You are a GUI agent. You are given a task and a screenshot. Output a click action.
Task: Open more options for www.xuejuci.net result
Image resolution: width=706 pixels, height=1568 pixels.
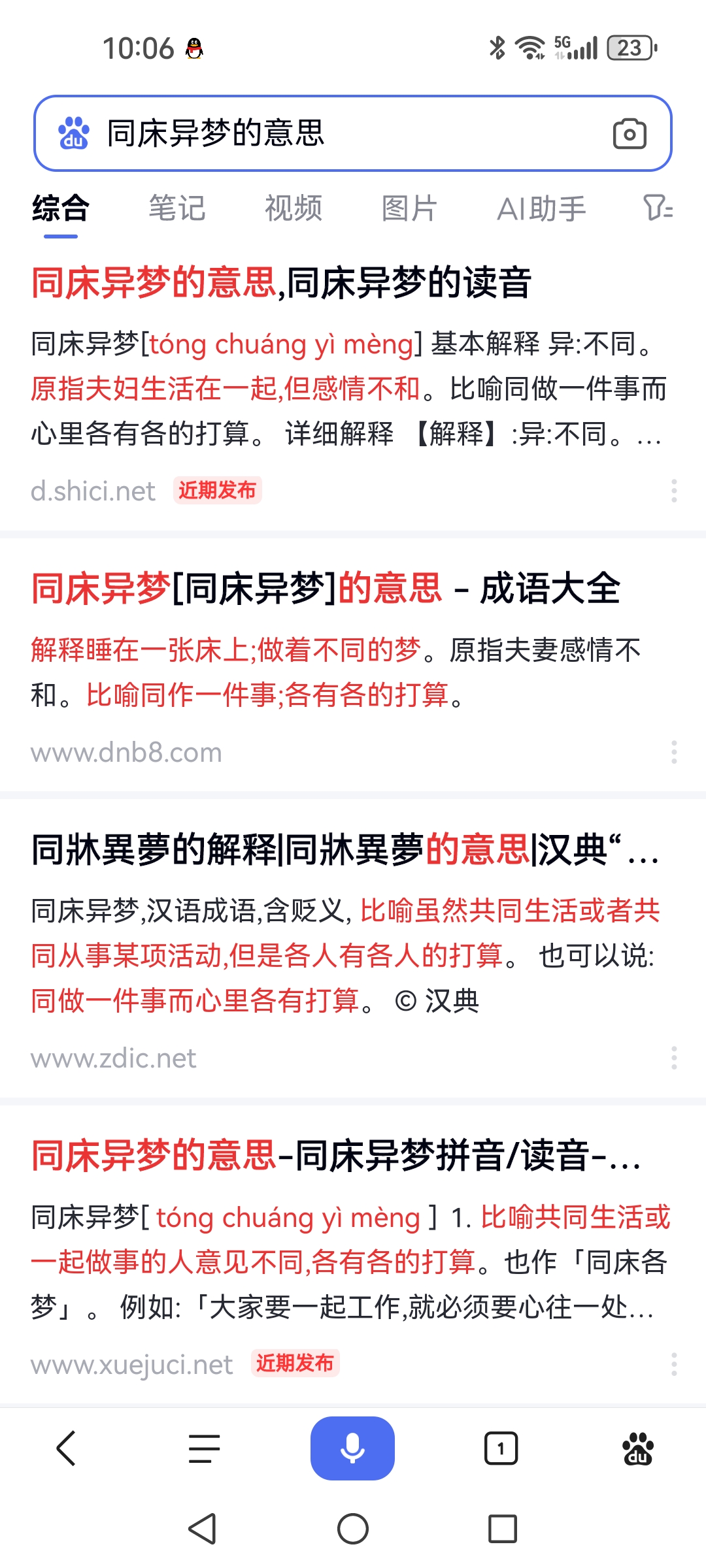tap(674, 1364)
